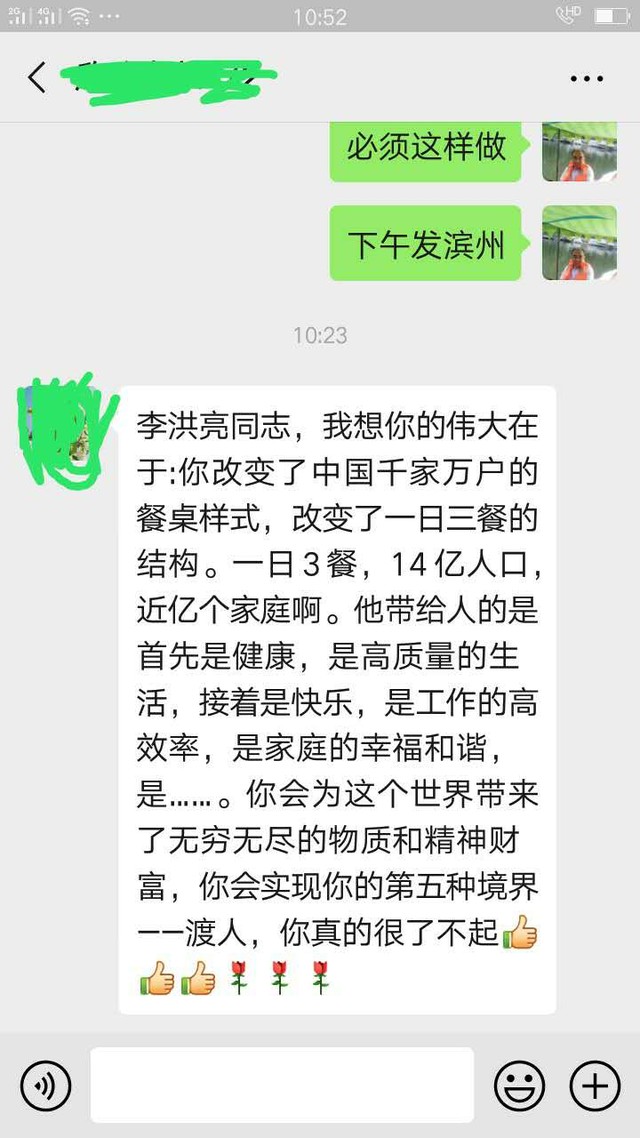Viewport: 640px width, 1138px height.
Task: Go back to the chat list
Action: (x=37, y=78)
